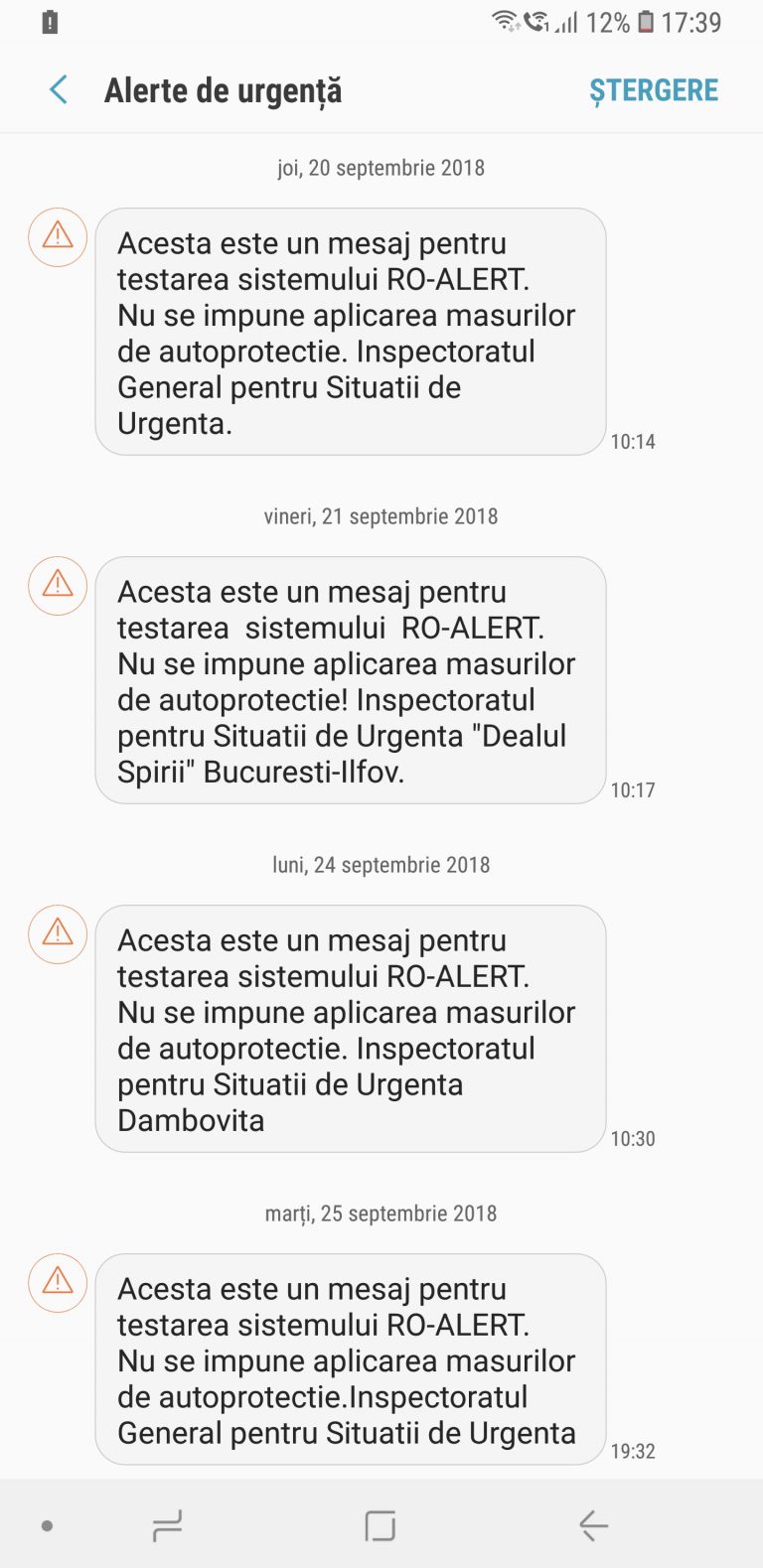763x1568 pixels.
Task: Expand the marți, 25 septembrie 2018 date header
Action: point(381,1212)
